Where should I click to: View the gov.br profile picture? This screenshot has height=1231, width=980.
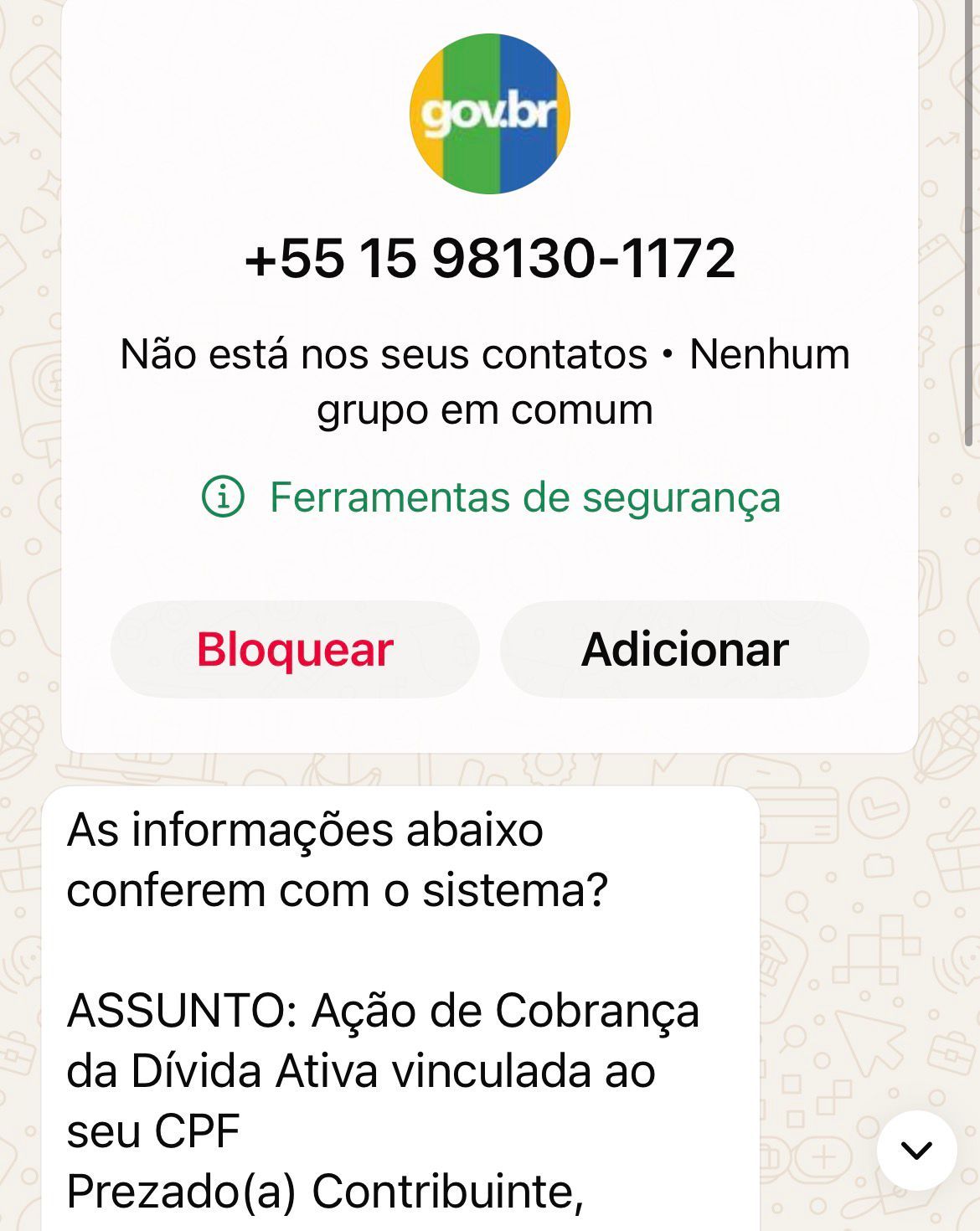tap(490, 114)
